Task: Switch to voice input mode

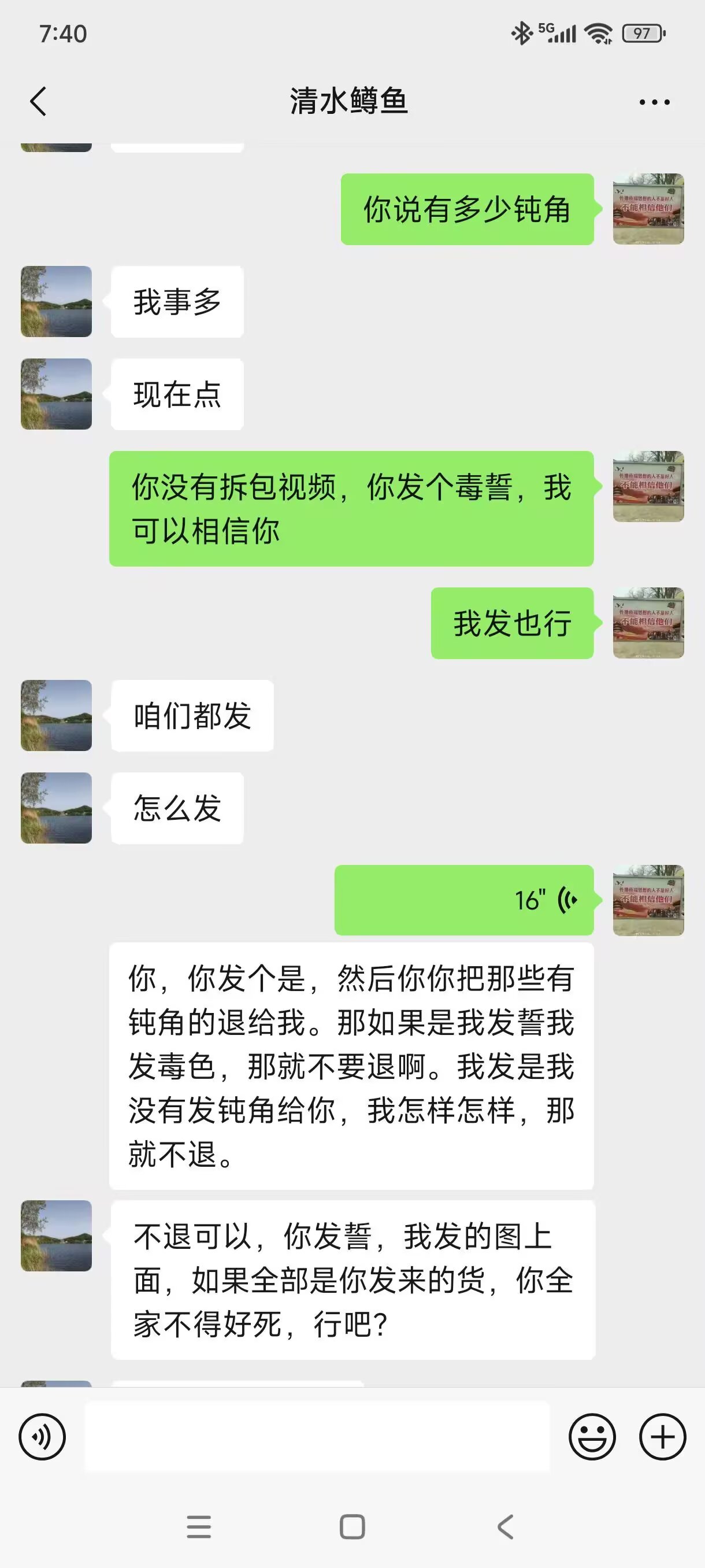Action: 42,1437
